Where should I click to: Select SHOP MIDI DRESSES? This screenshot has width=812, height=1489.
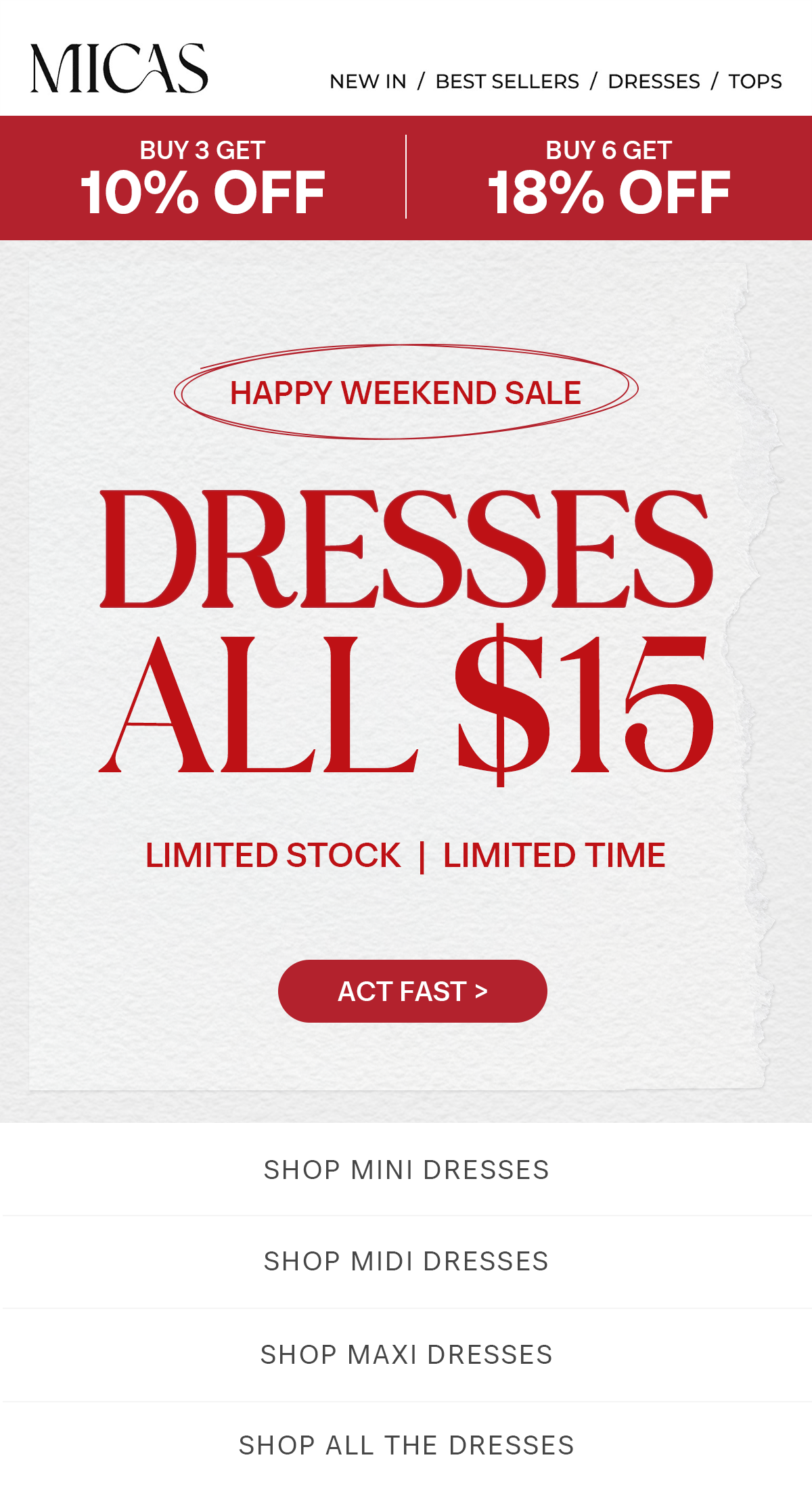(x=406, y=1261)
